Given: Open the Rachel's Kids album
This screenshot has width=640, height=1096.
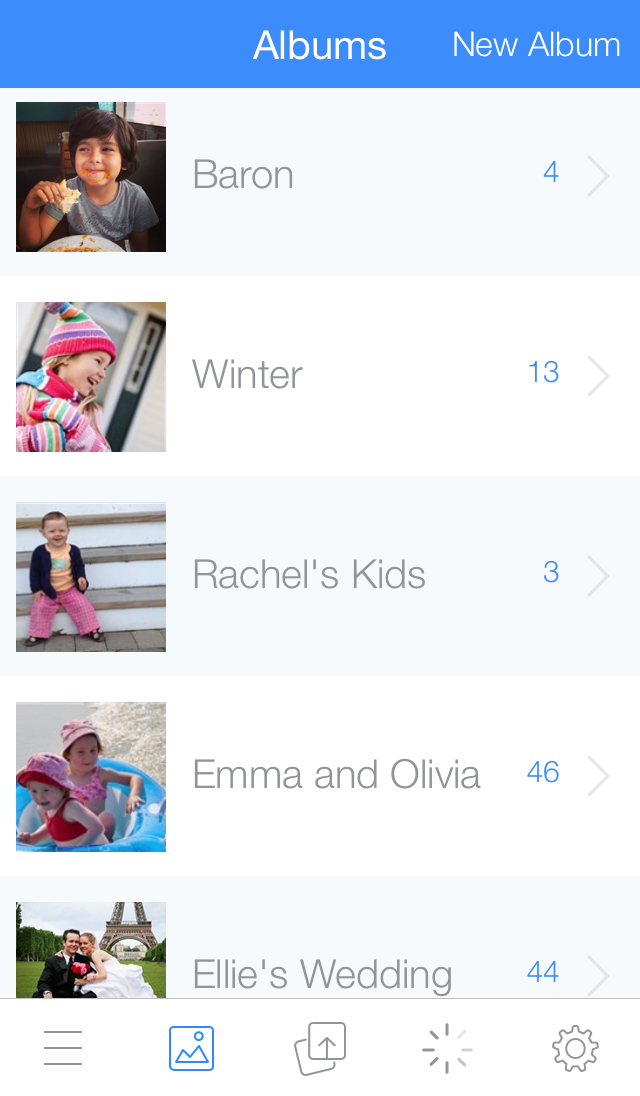Looking at the screenshot, I should pyautogui.click(x=320, y=576).
